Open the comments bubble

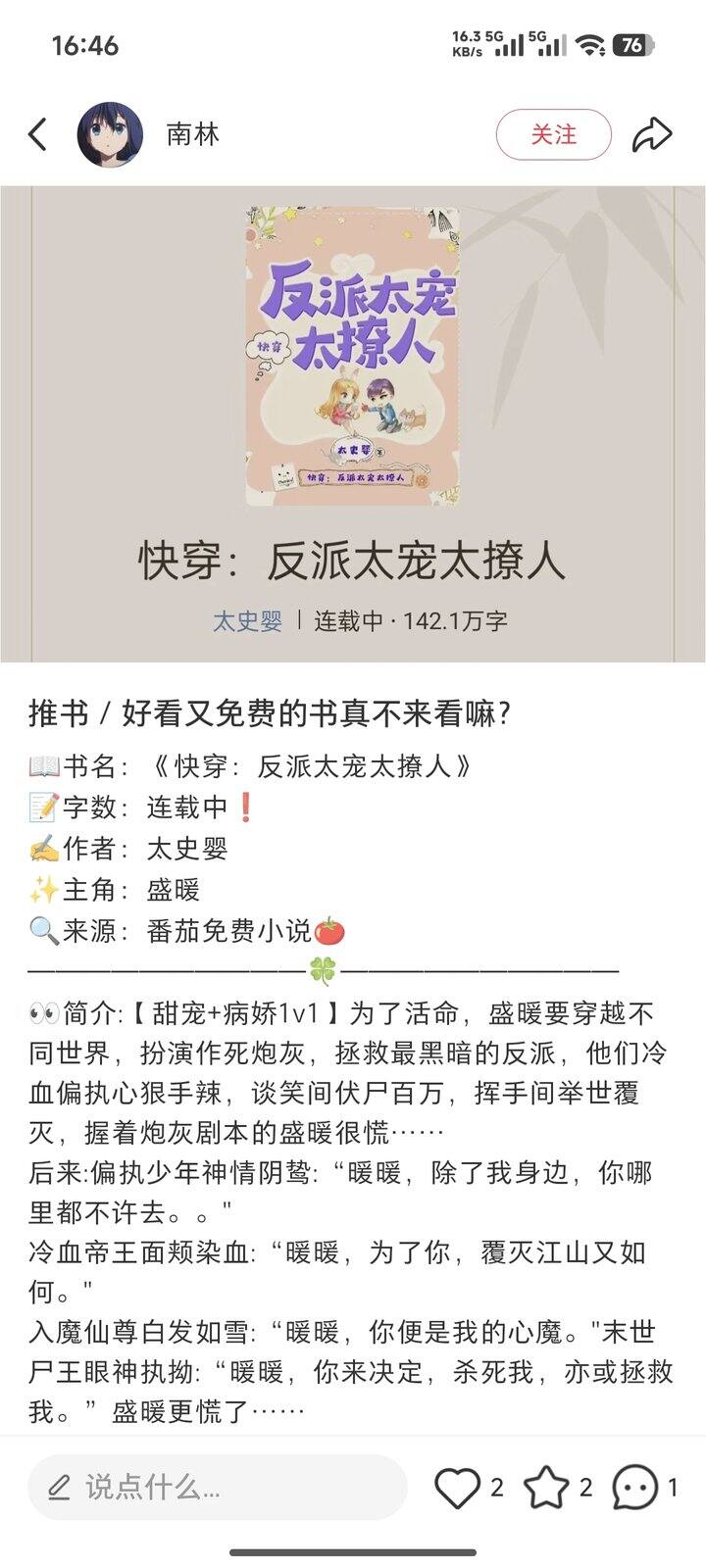point(634,1488)
